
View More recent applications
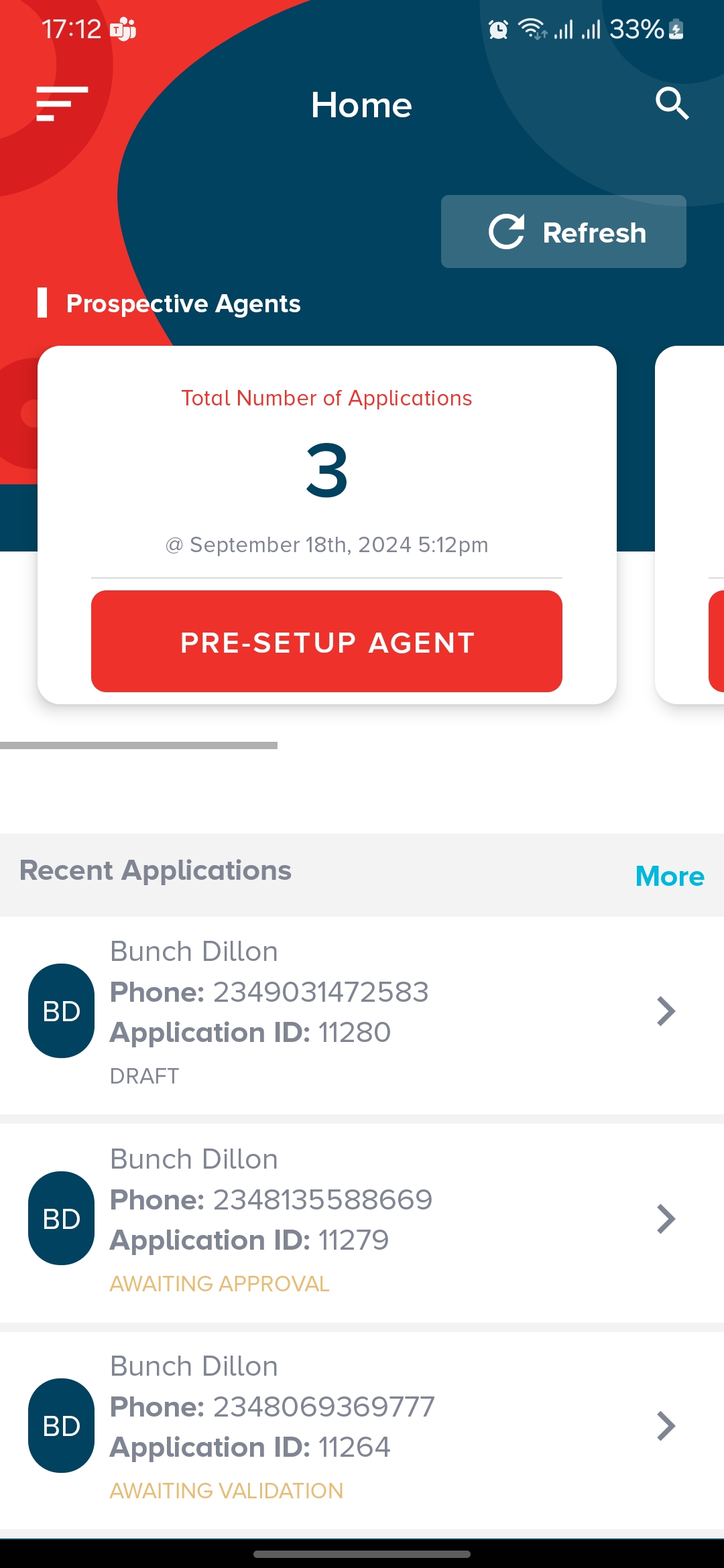[x=669, y=876]
